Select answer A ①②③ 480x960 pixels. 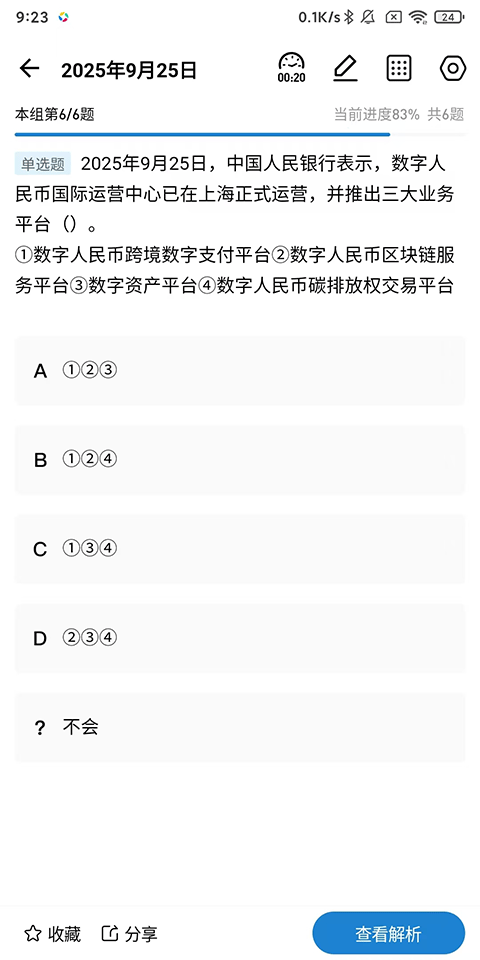click(240, 370)
